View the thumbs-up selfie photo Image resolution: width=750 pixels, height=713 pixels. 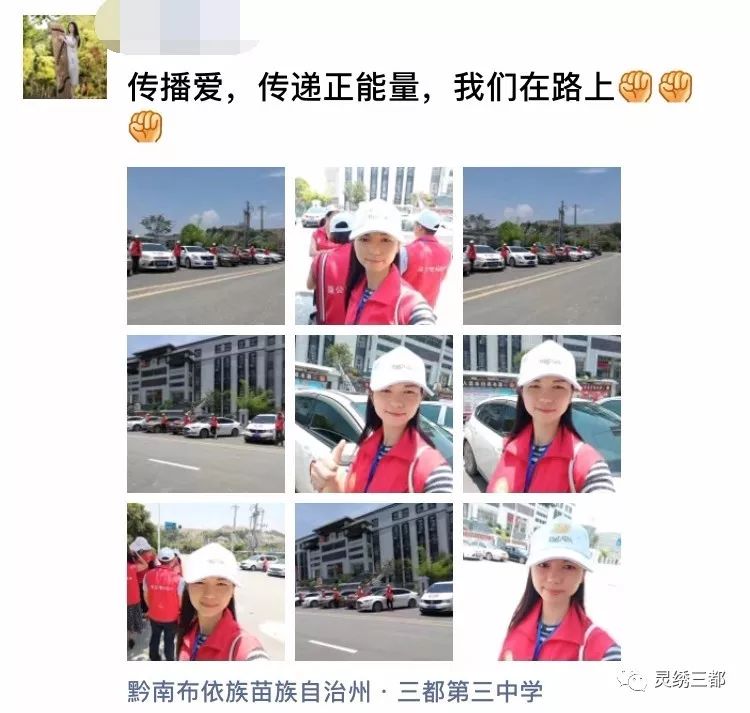tap(373, 414)
